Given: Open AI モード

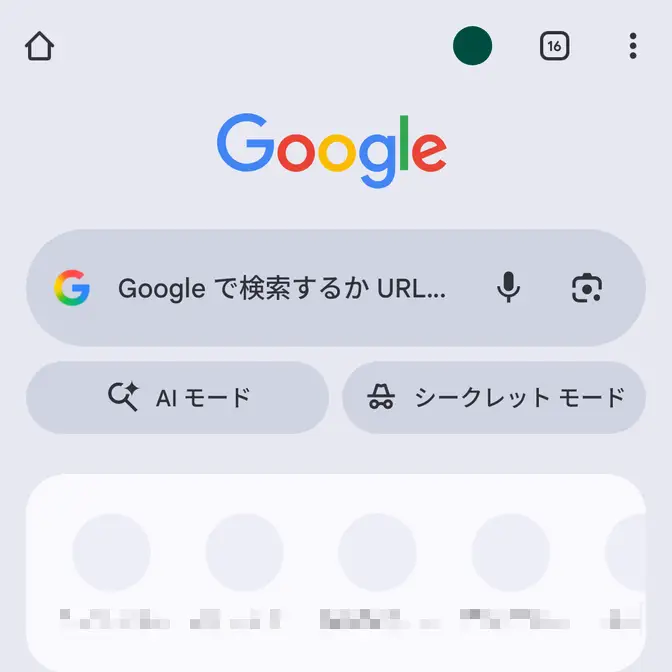Looking at the screenshot, I should click(178, 398).
